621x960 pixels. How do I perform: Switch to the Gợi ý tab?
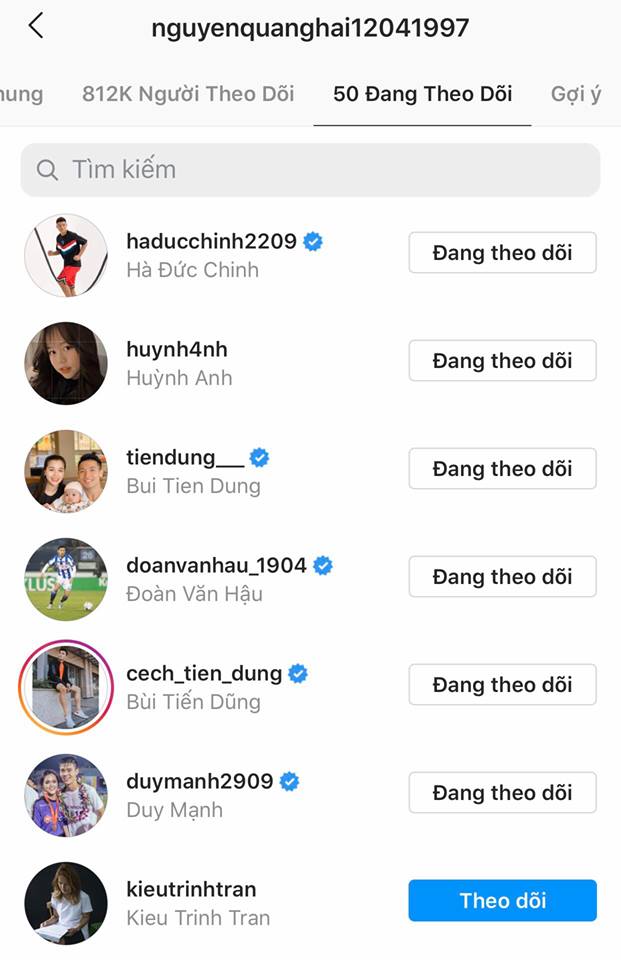[576, 94]
